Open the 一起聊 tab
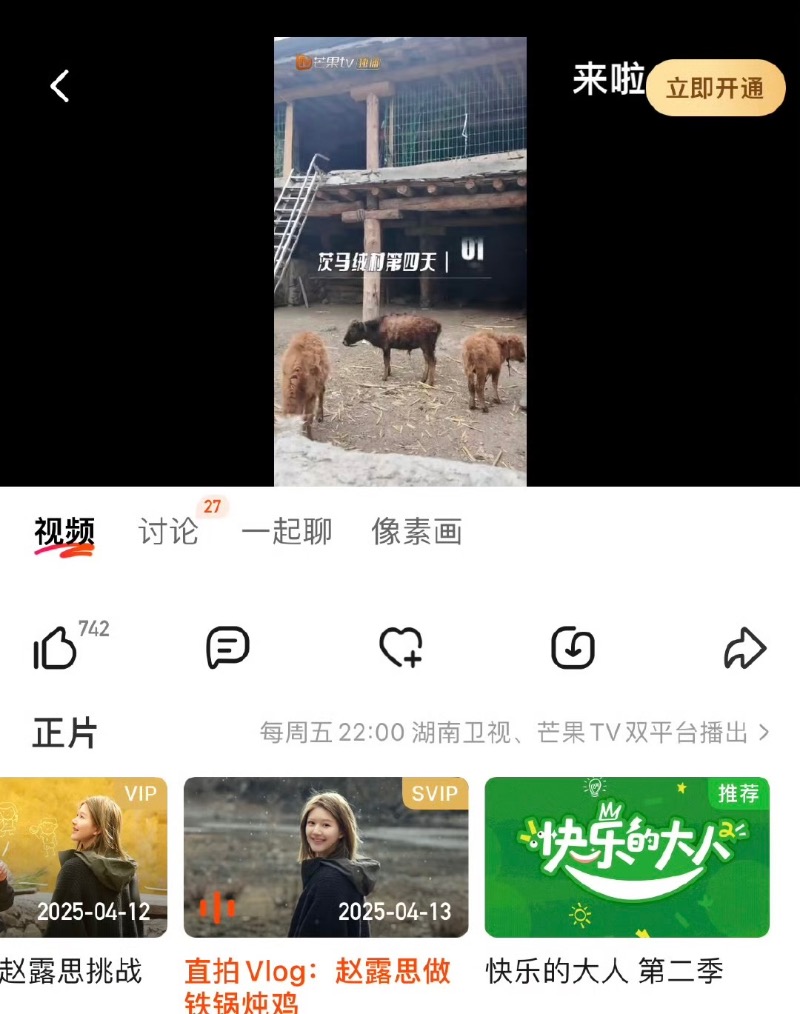800x1014 pixels. [x=286, y=531]
